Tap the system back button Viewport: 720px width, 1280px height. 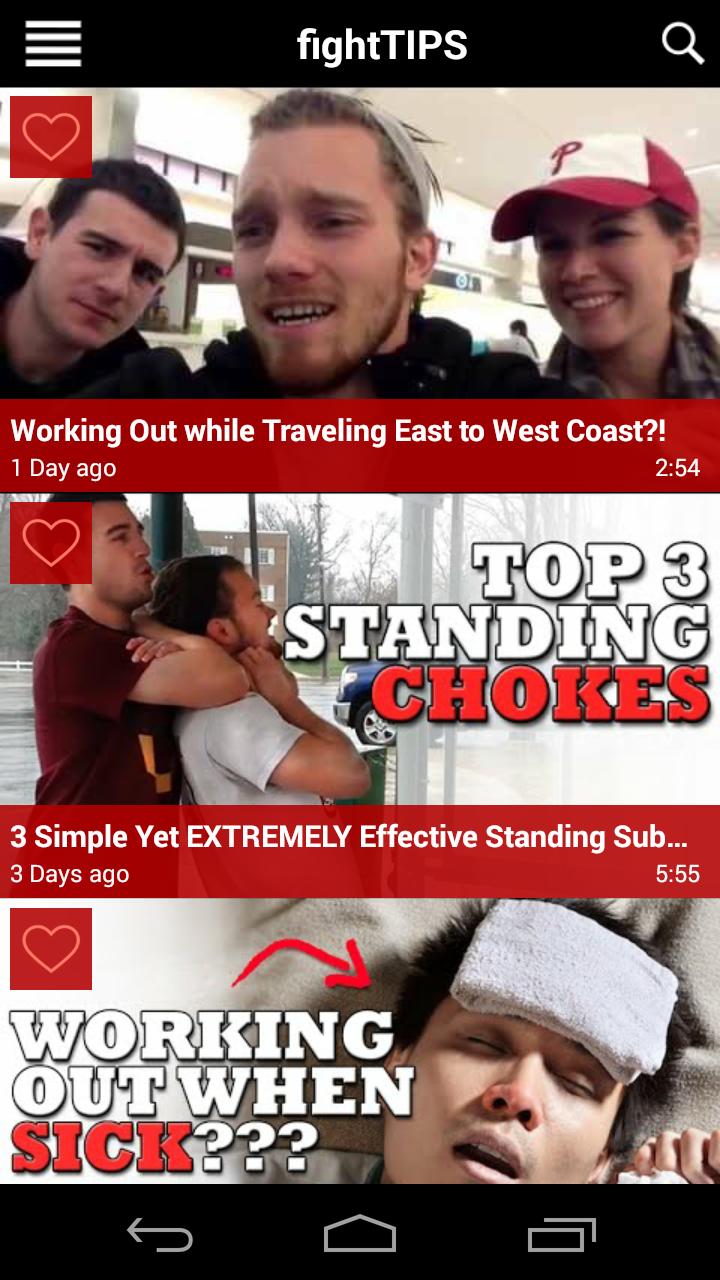pyautogui.click(x=160, y=1236)
